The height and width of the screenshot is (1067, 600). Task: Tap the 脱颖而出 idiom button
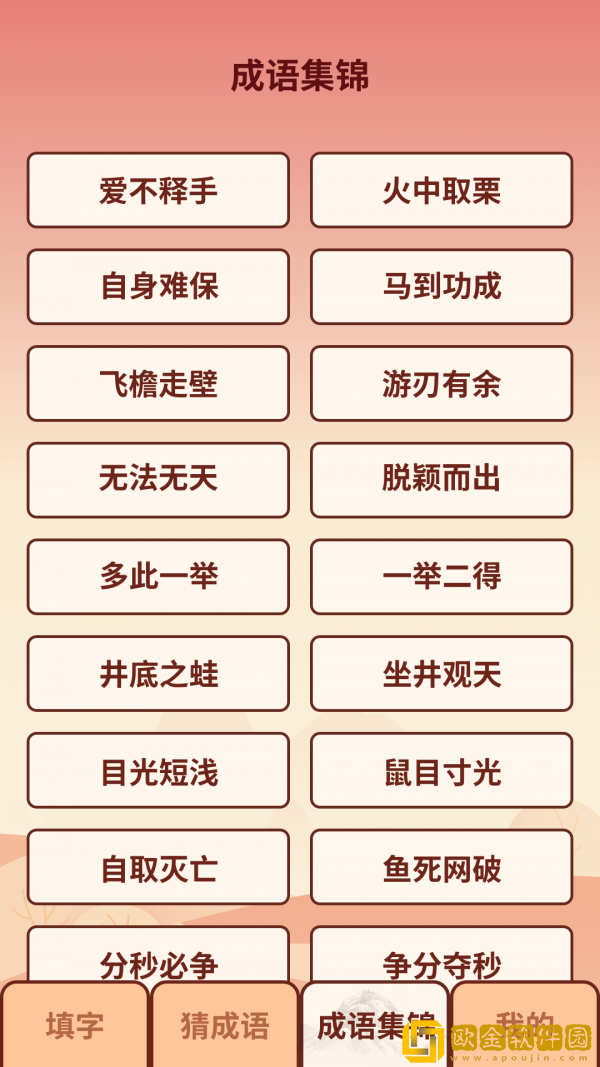tap(441, 480)
